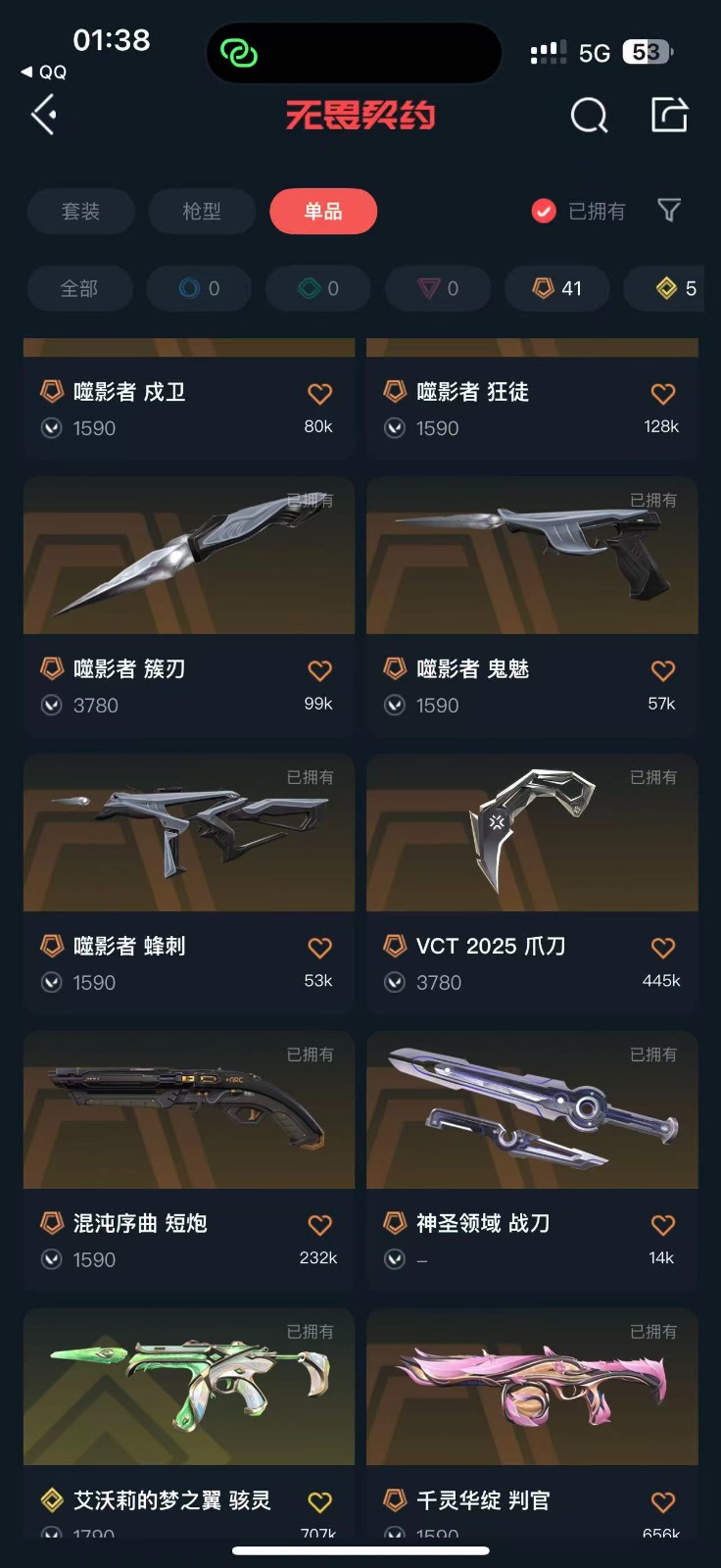
Task: Open the search icon
Action: pyautogui.click(x=589, y=116)
